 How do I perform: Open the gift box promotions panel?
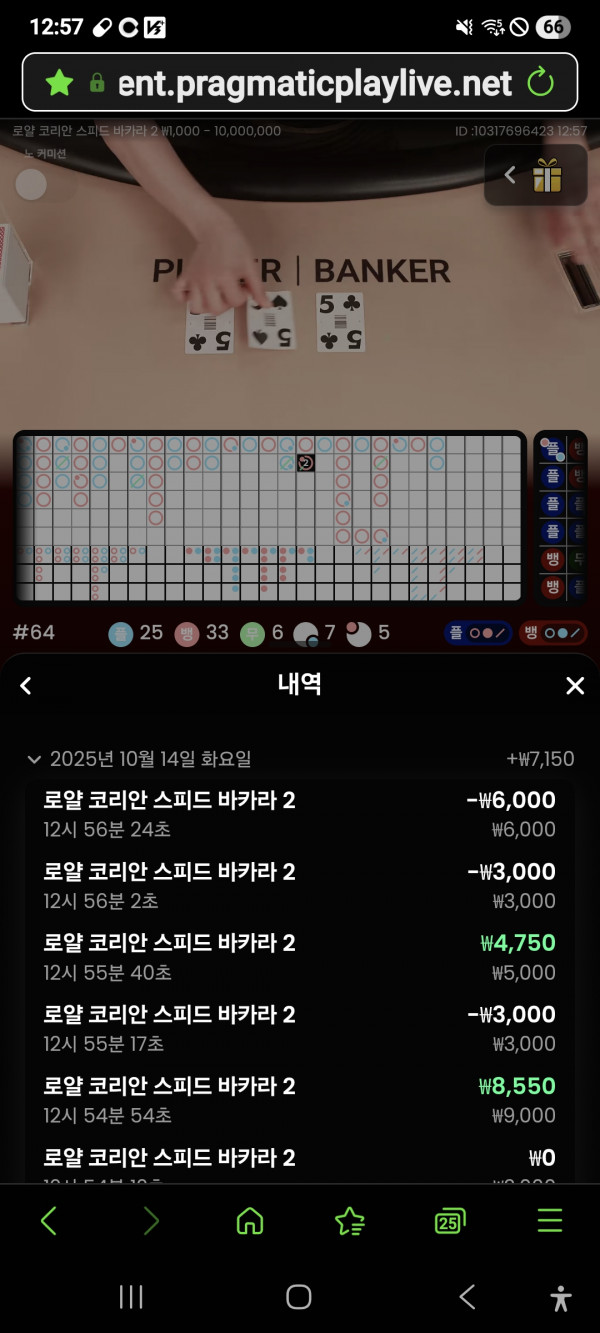coord(546,176)
